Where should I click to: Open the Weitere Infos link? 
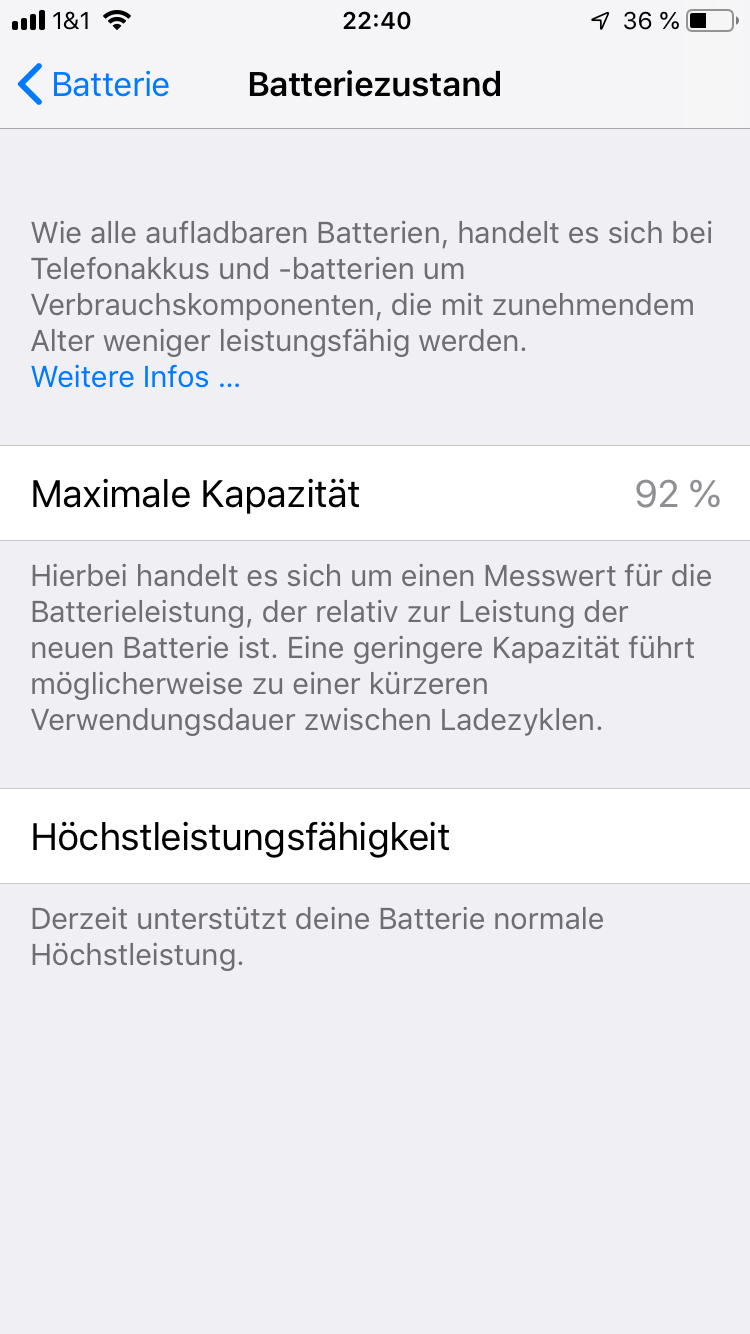point(136,377)
